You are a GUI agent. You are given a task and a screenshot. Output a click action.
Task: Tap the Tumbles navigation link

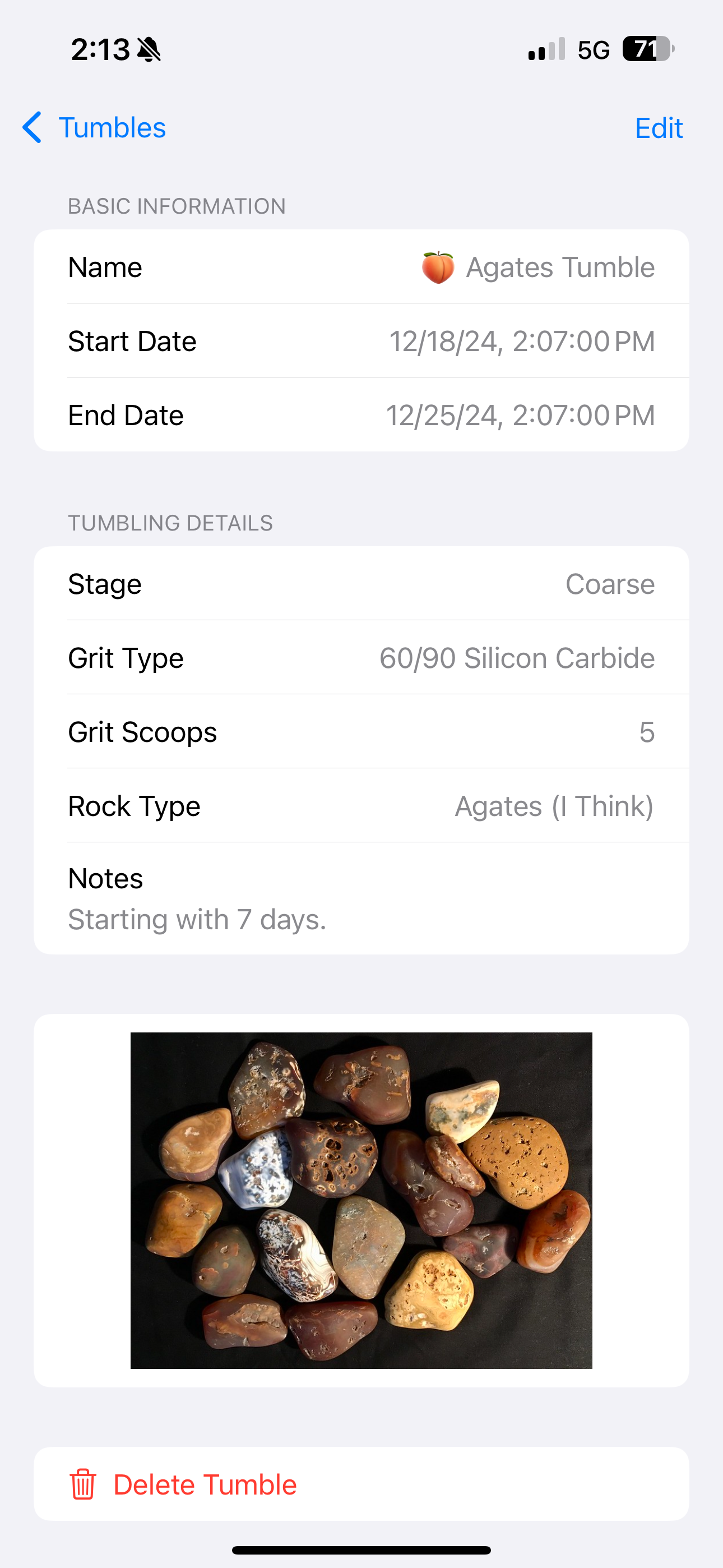point(112,128)
